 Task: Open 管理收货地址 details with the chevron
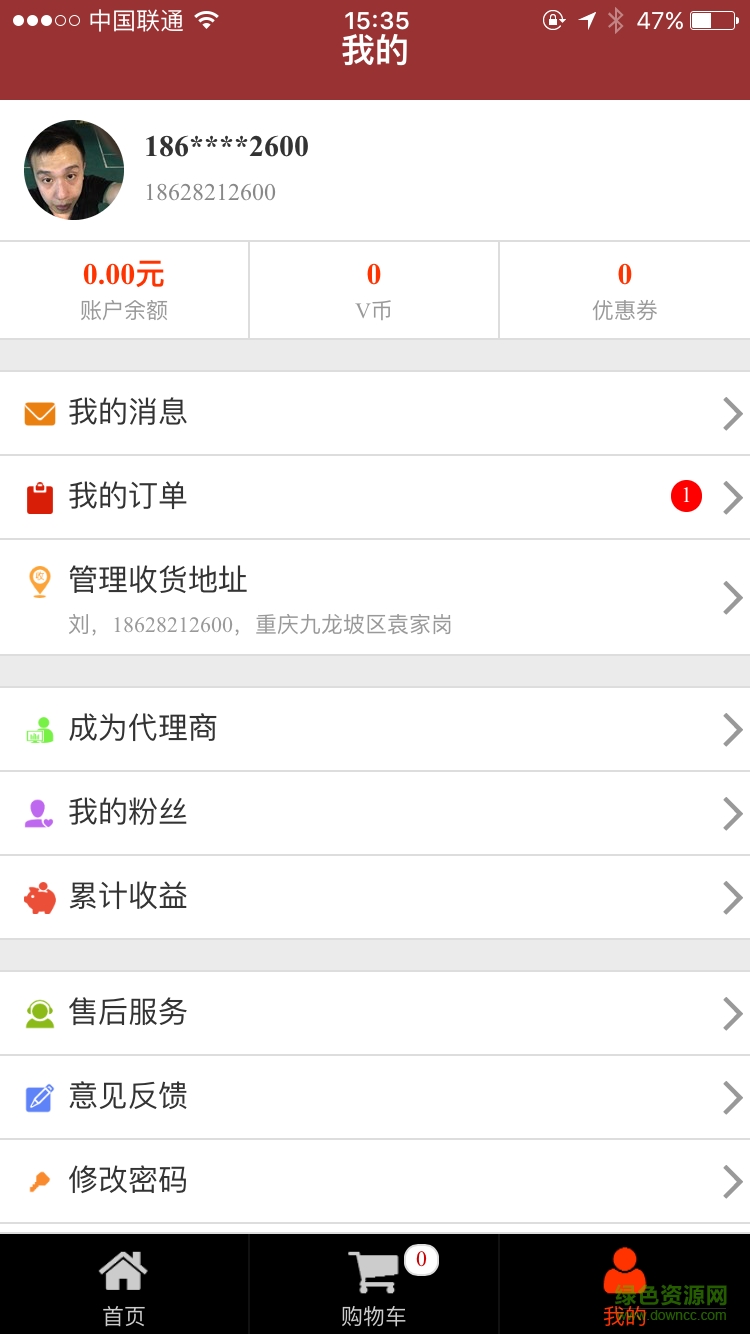click(731, 597)
